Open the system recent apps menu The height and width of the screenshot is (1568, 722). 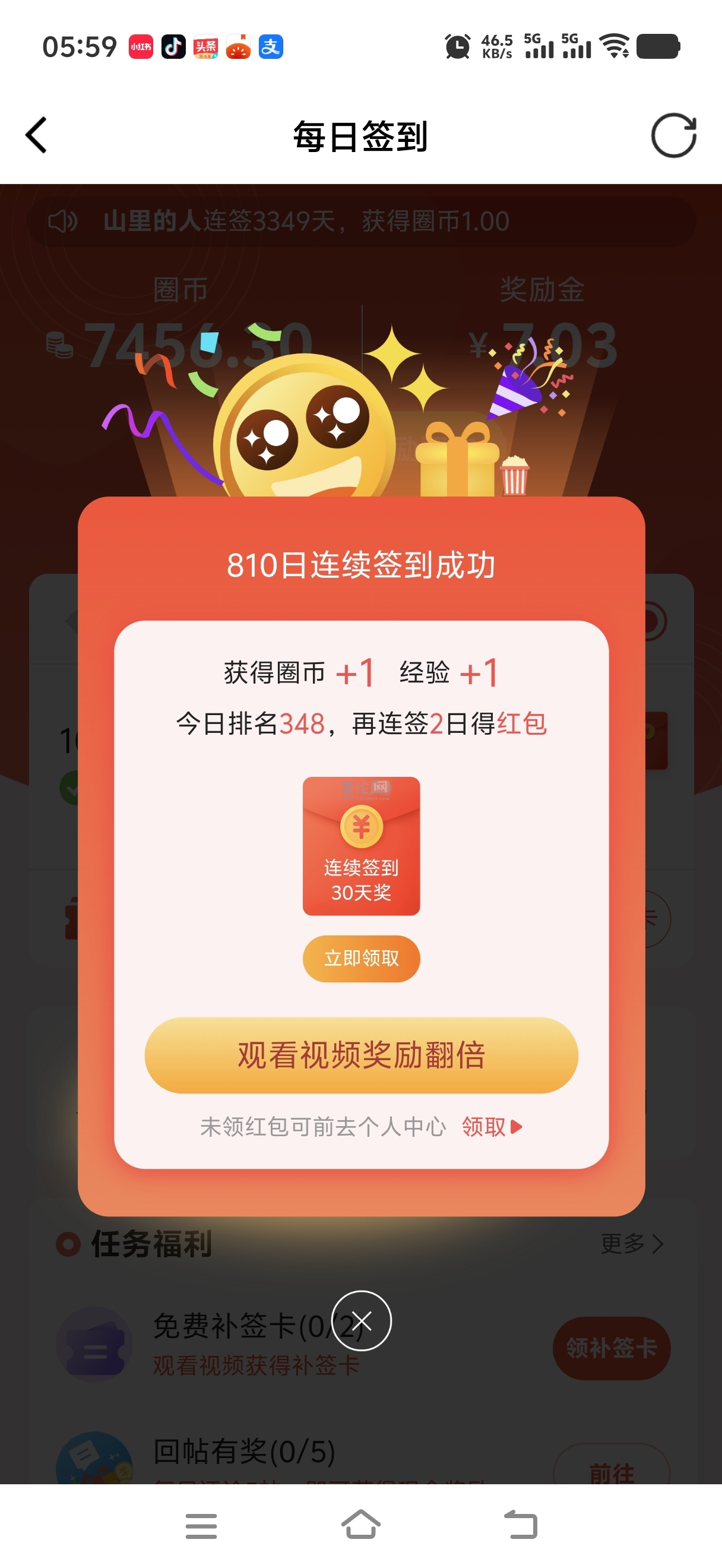point(201,1525)
